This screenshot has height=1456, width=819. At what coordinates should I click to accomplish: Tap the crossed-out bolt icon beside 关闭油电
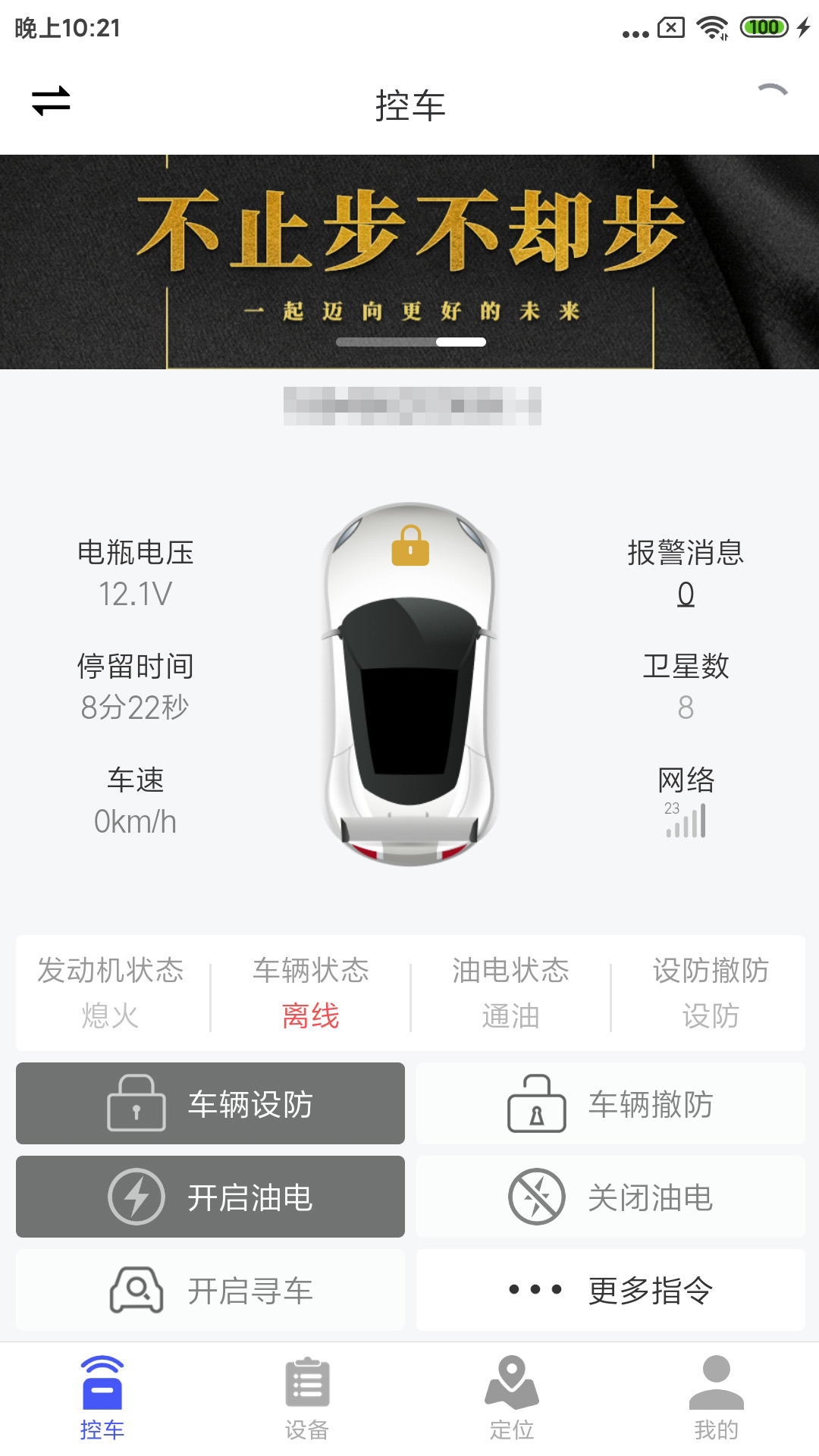[537, 1197]
